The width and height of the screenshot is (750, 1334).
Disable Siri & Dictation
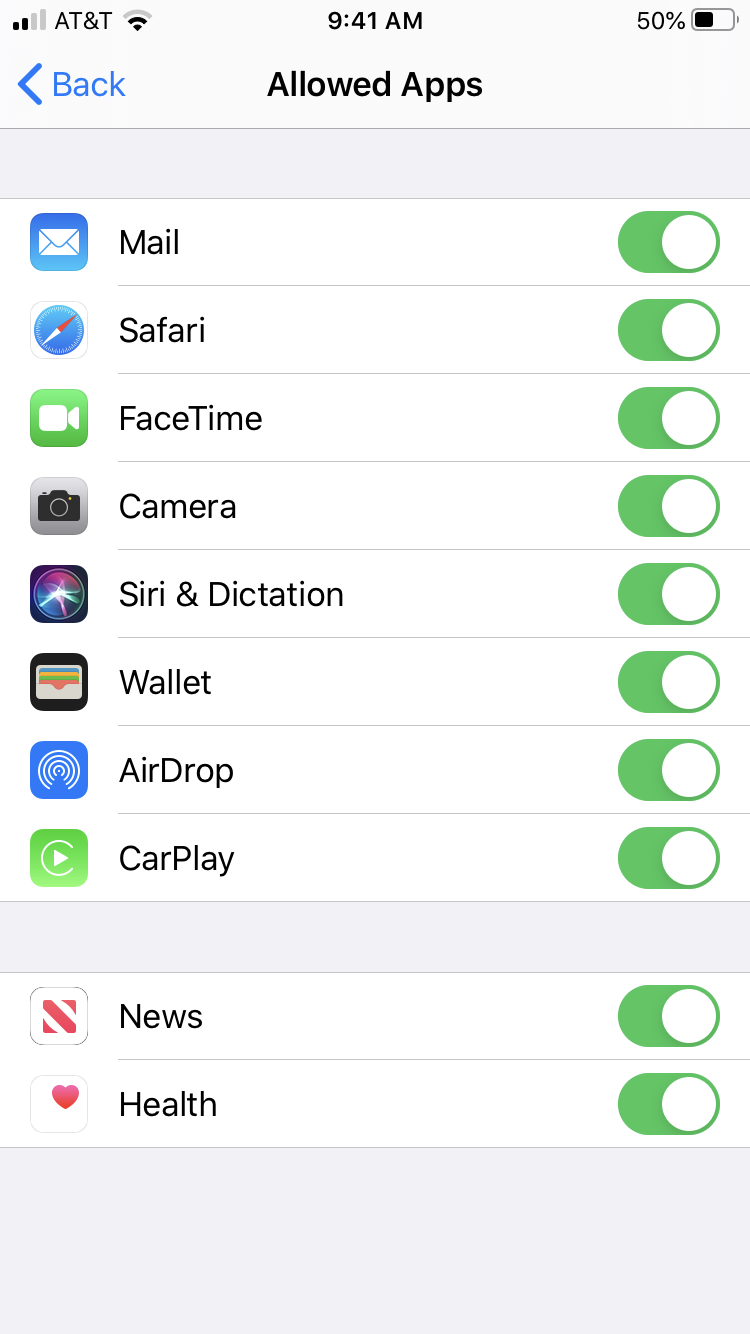click(x=668, y=594)
